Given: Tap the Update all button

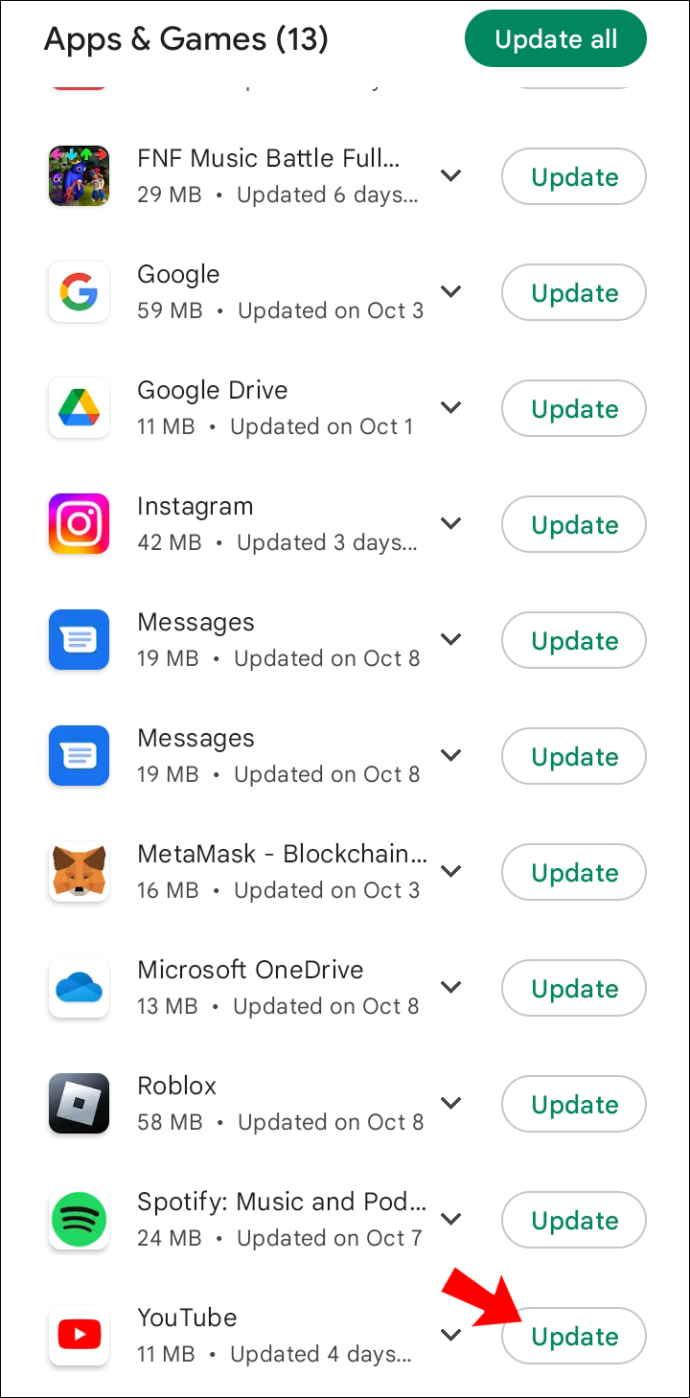Looking at the screenshot, I should 555,40.
